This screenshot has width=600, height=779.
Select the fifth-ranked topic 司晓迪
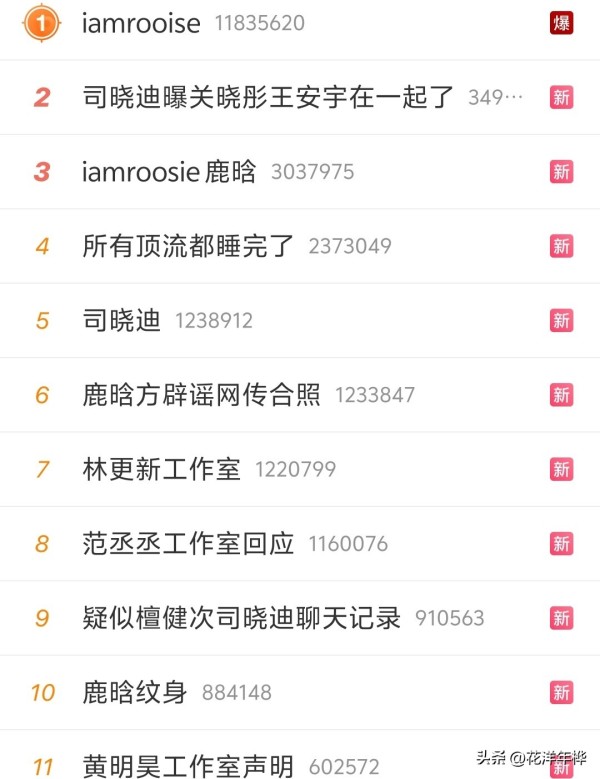pyautogui.click(x=121, y=321)
